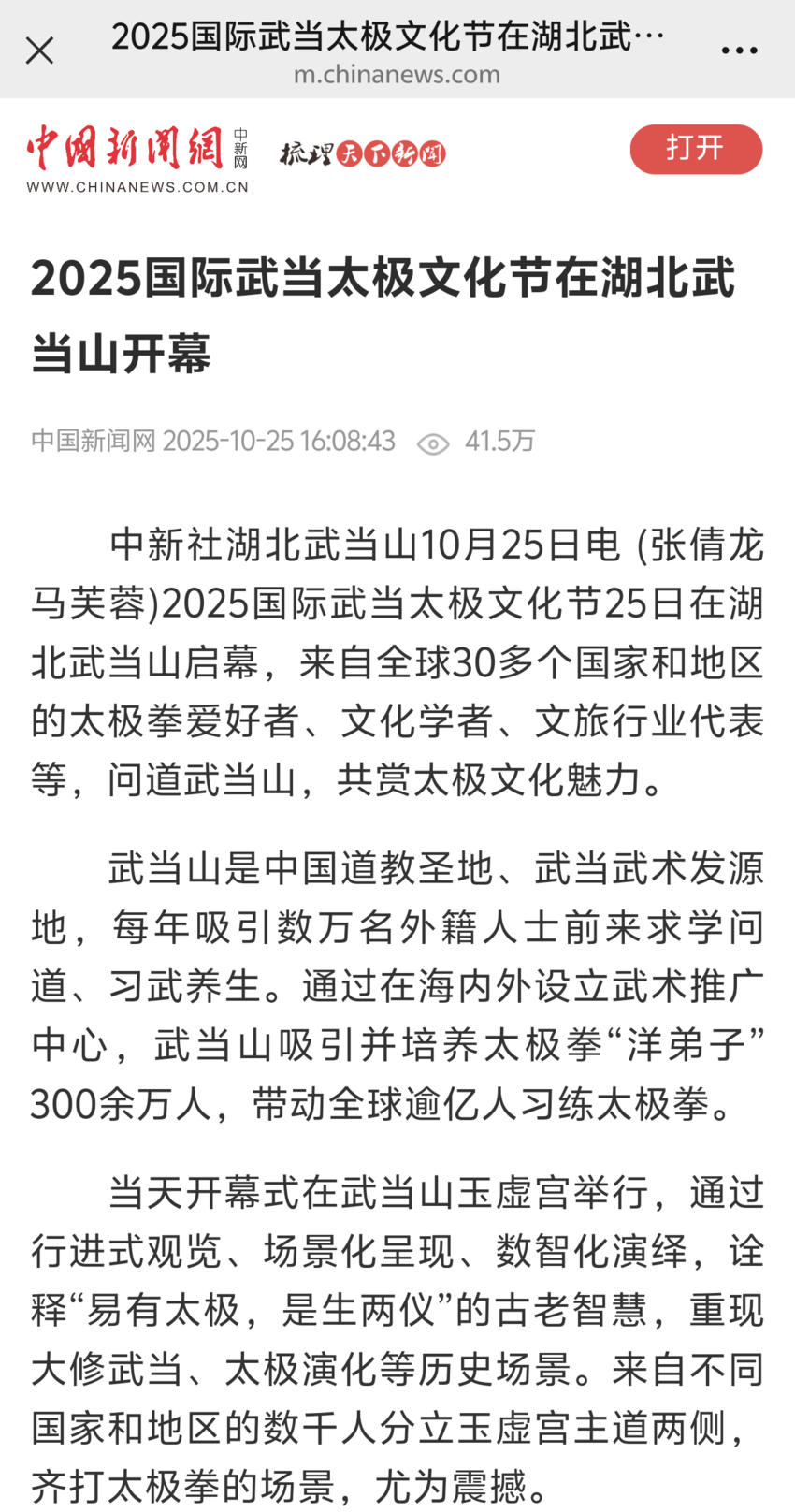Open the three-dot overflow menu
Image resolution: width=795 pixels, height=1512 pixels.
[739, 51]
